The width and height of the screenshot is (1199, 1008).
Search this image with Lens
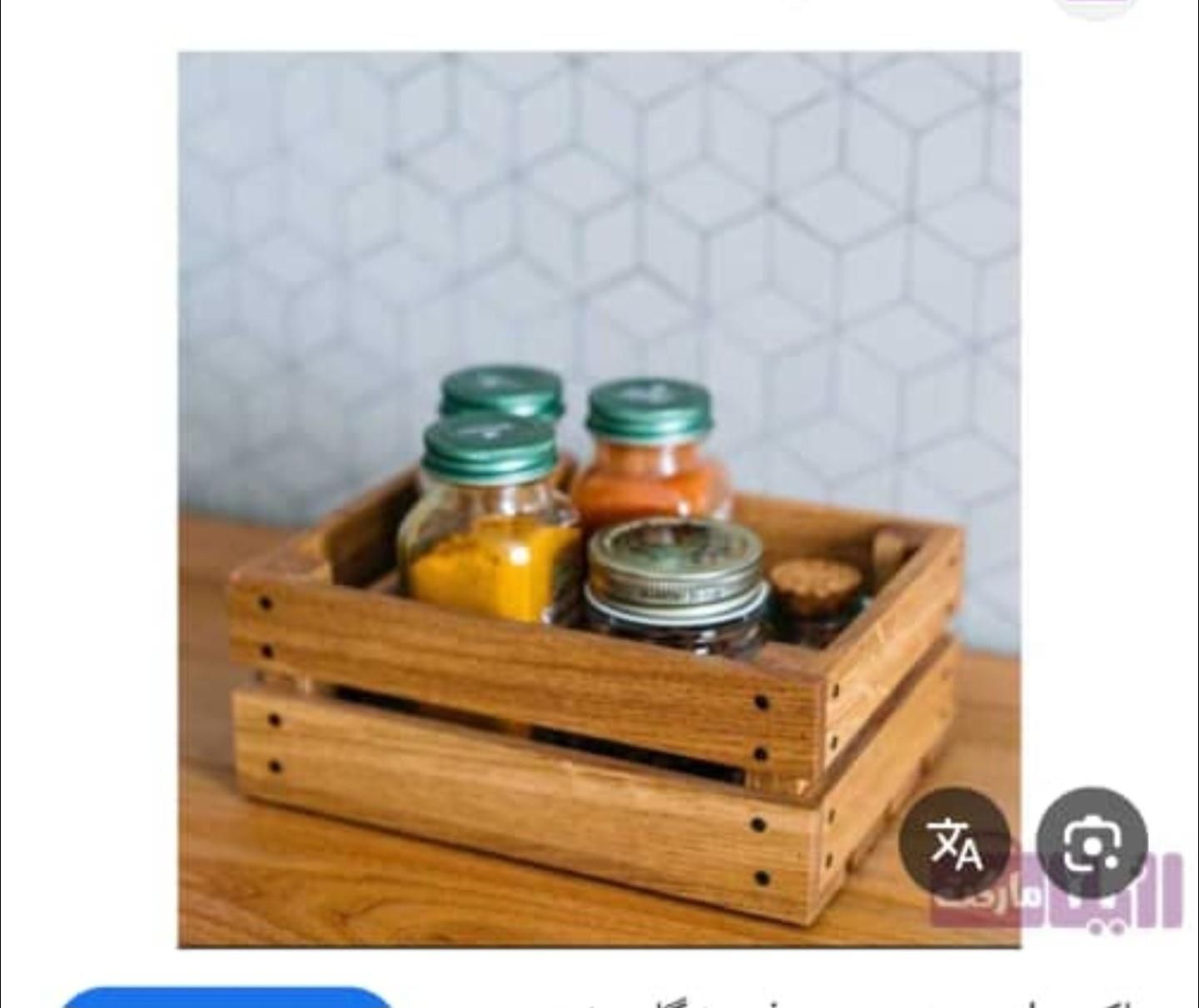coord(1092,843)
